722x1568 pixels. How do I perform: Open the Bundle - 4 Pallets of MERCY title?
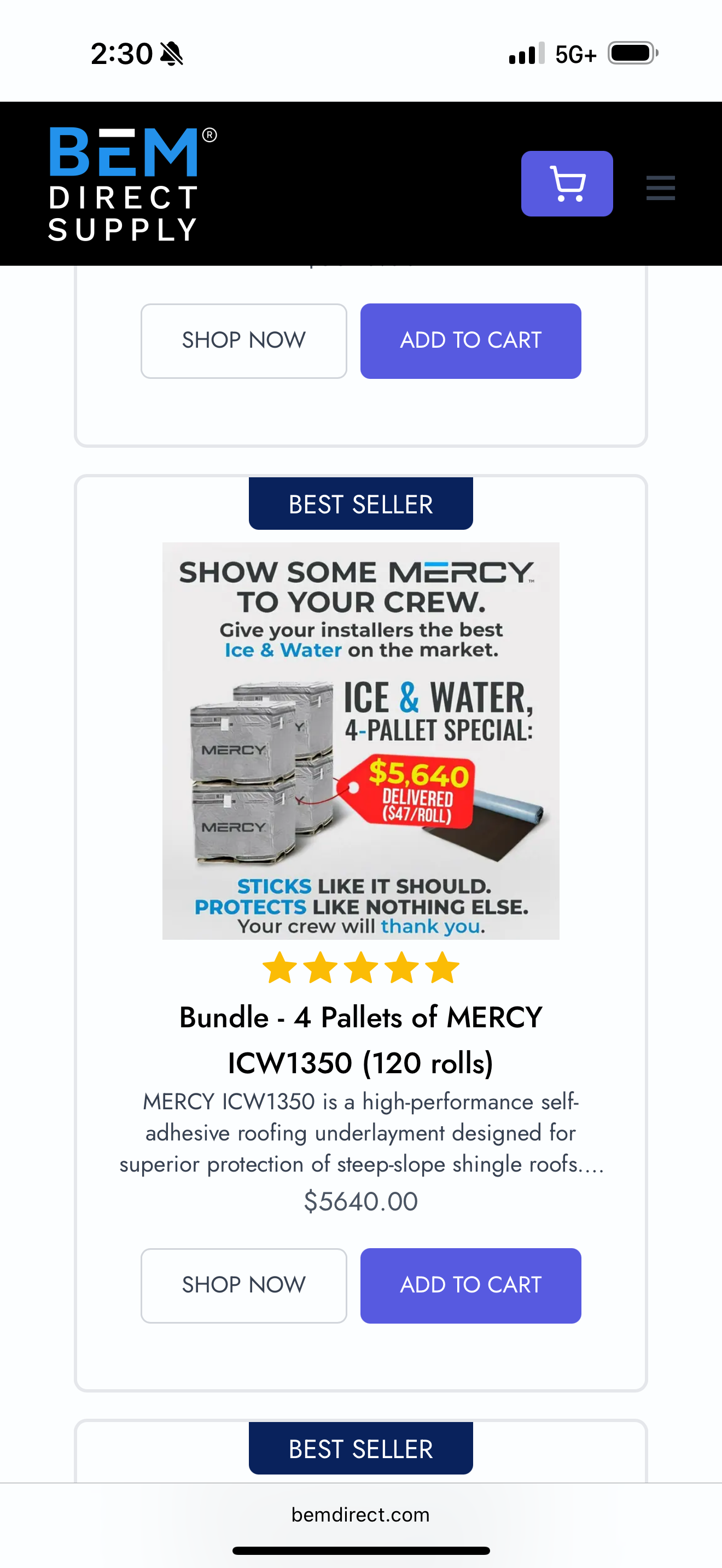[x=360, y=1040]
